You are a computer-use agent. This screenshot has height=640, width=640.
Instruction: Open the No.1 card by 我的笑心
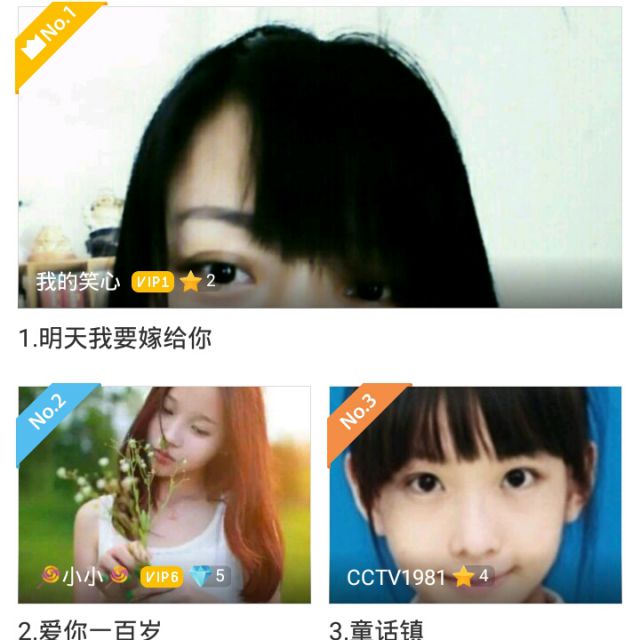tap(320, 160)
